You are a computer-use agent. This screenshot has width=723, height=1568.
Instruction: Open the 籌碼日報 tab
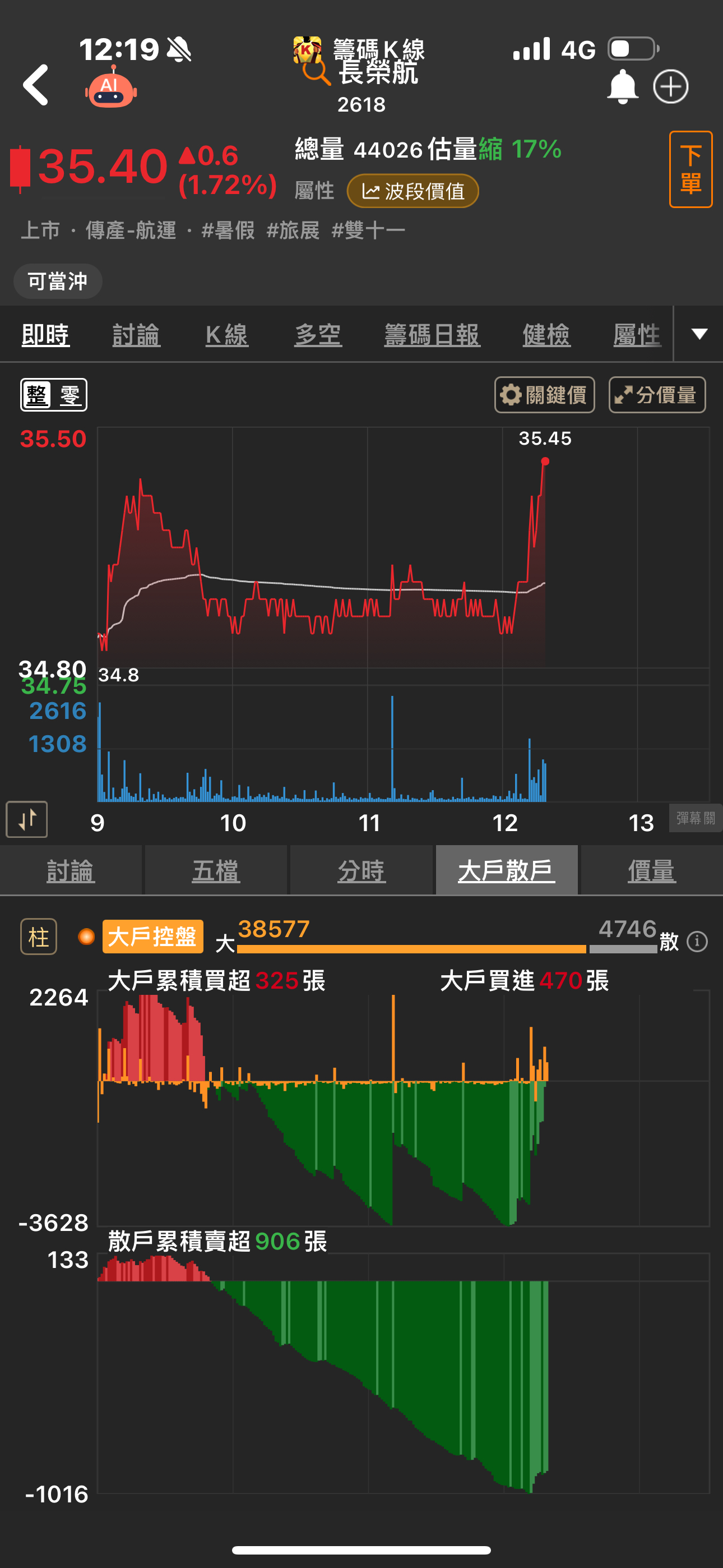coord(432,335)
